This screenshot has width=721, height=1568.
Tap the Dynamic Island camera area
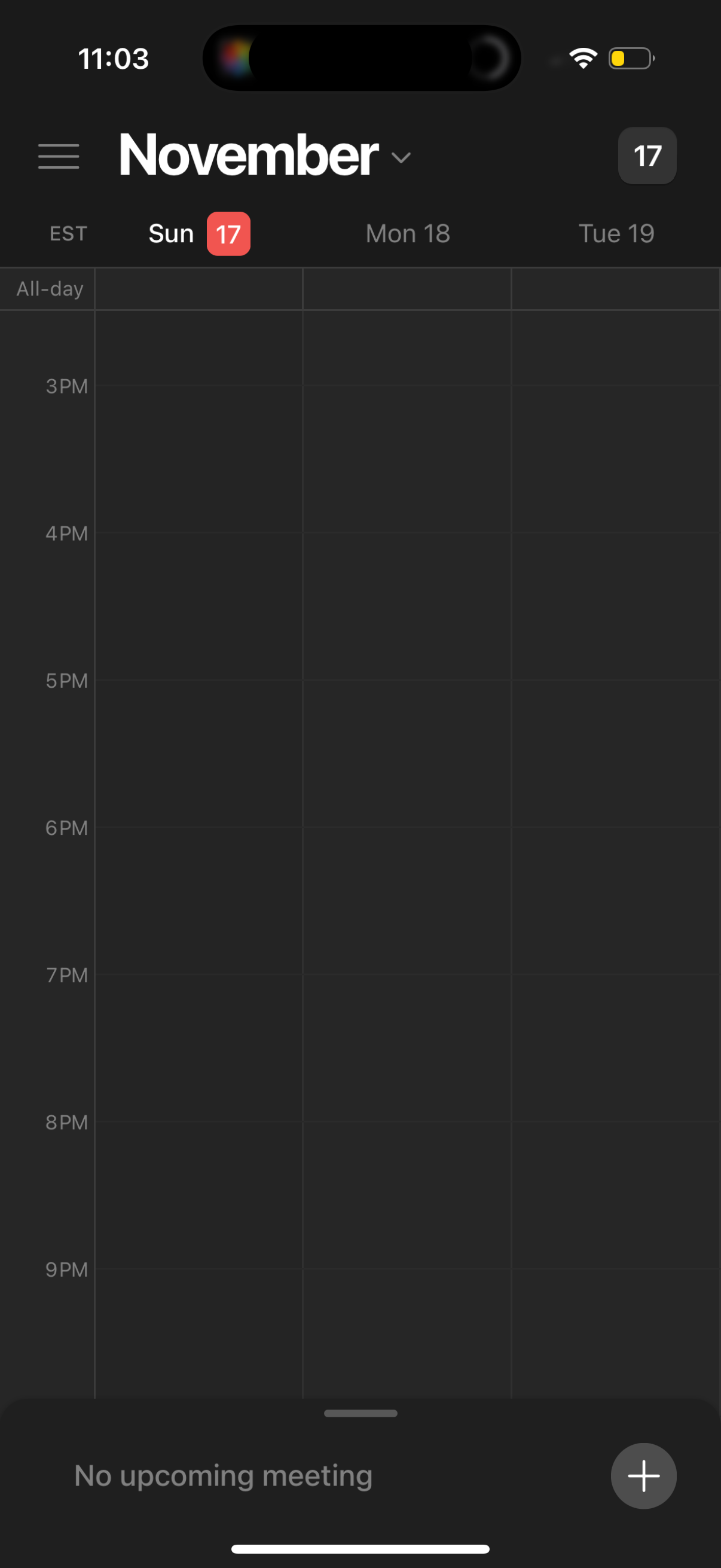[x=491, y=58]
